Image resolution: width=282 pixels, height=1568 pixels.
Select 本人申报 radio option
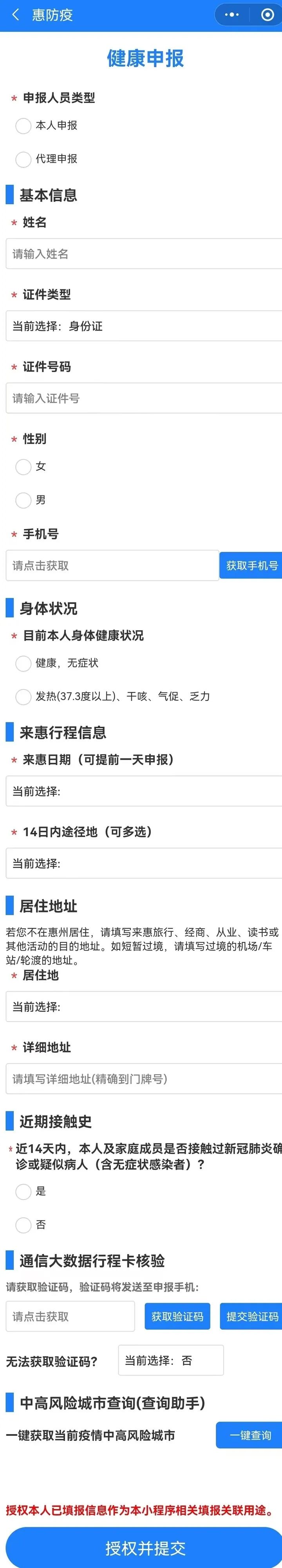pos(23,126)
